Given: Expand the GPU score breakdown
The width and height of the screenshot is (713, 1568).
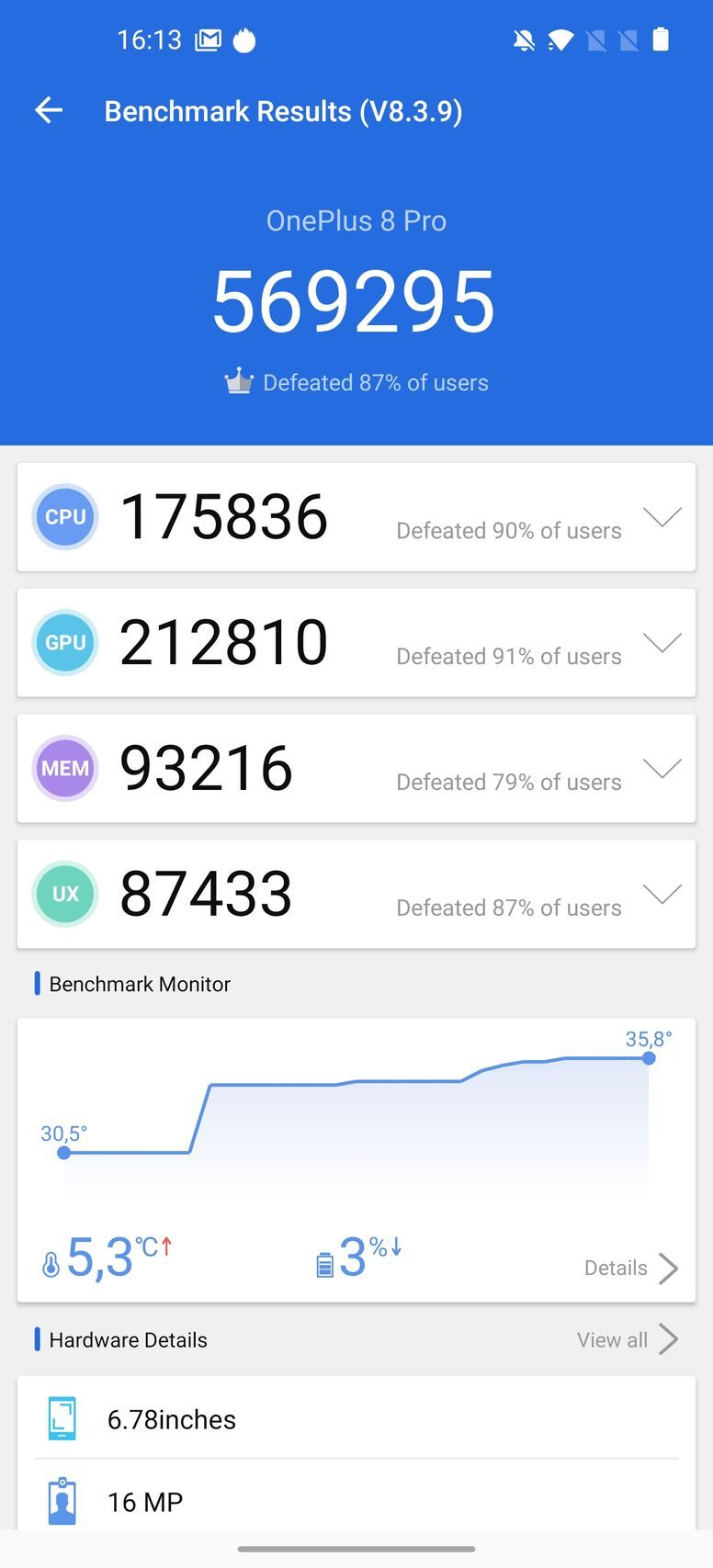Looking at the screenshot, I should click(662, 643).
